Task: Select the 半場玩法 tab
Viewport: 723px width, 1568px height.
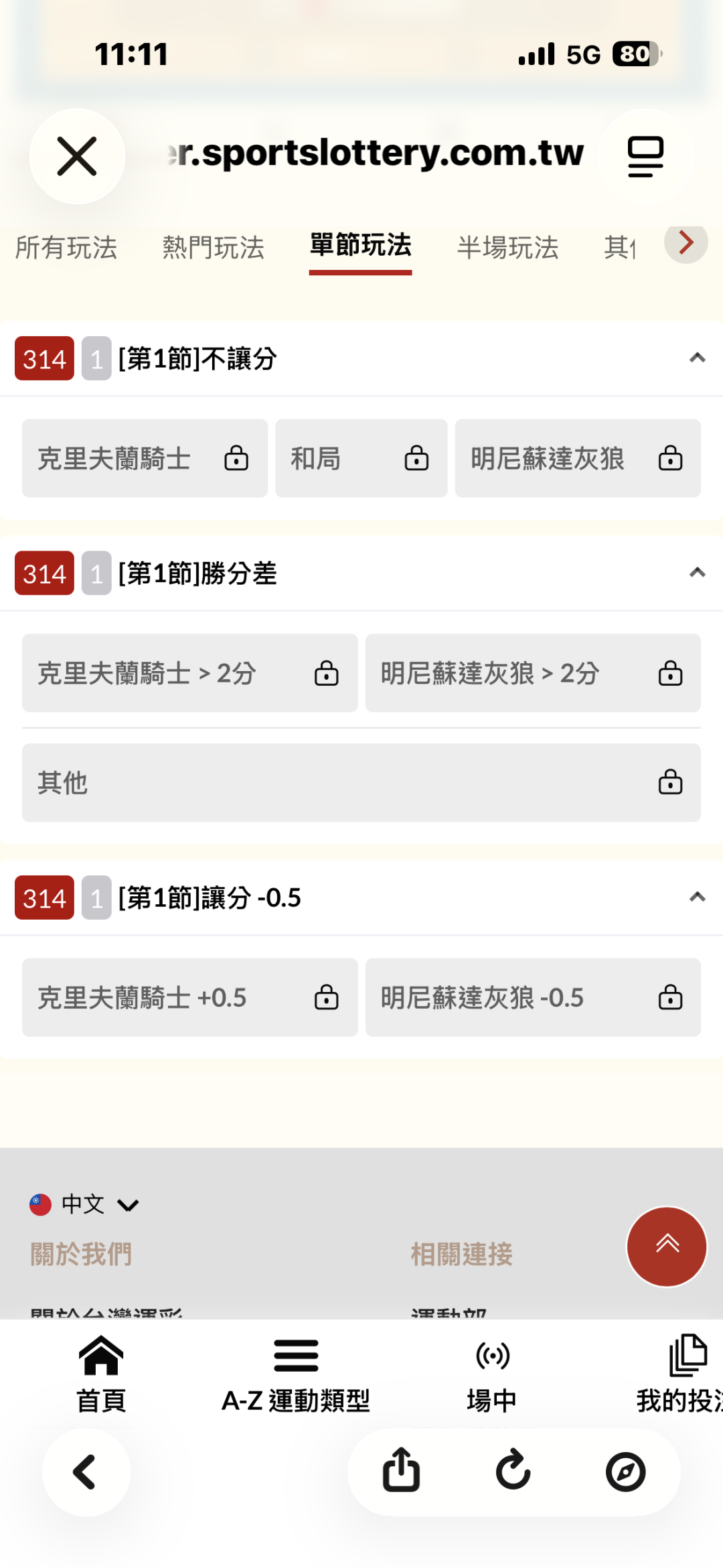Action: [507, 248]
